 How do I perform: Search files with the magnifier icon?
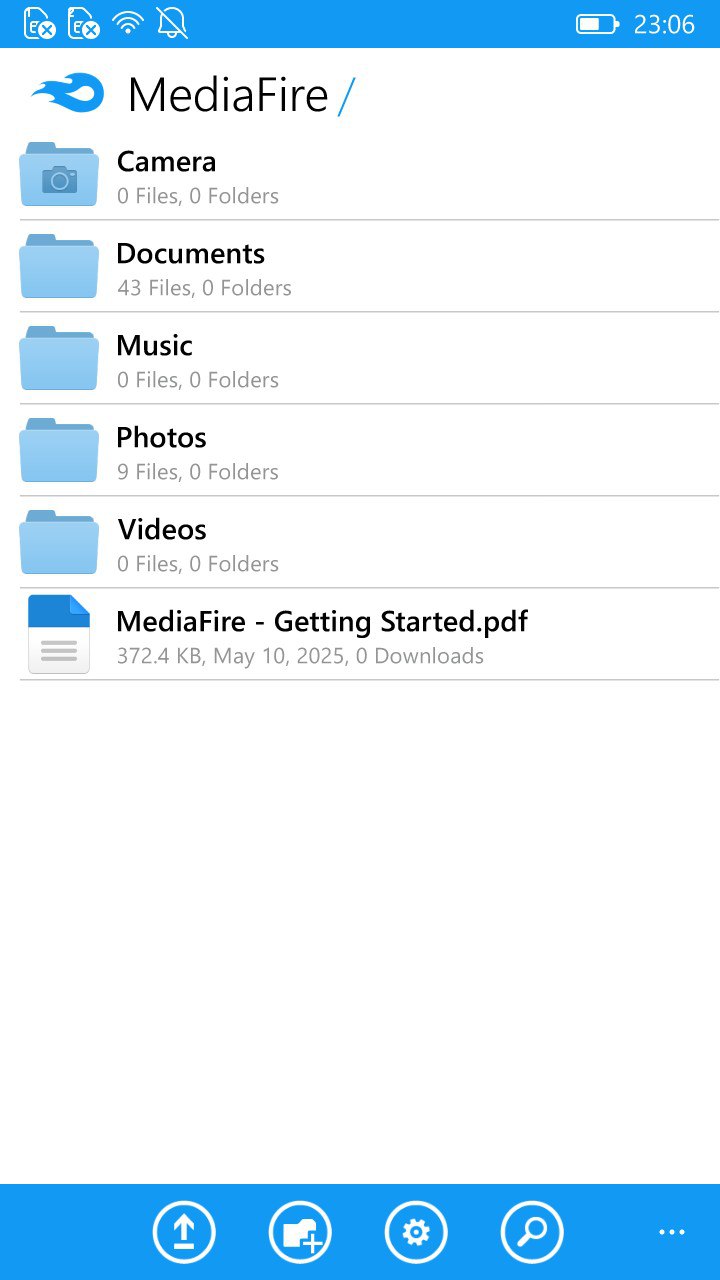(x=532, y=1232)
